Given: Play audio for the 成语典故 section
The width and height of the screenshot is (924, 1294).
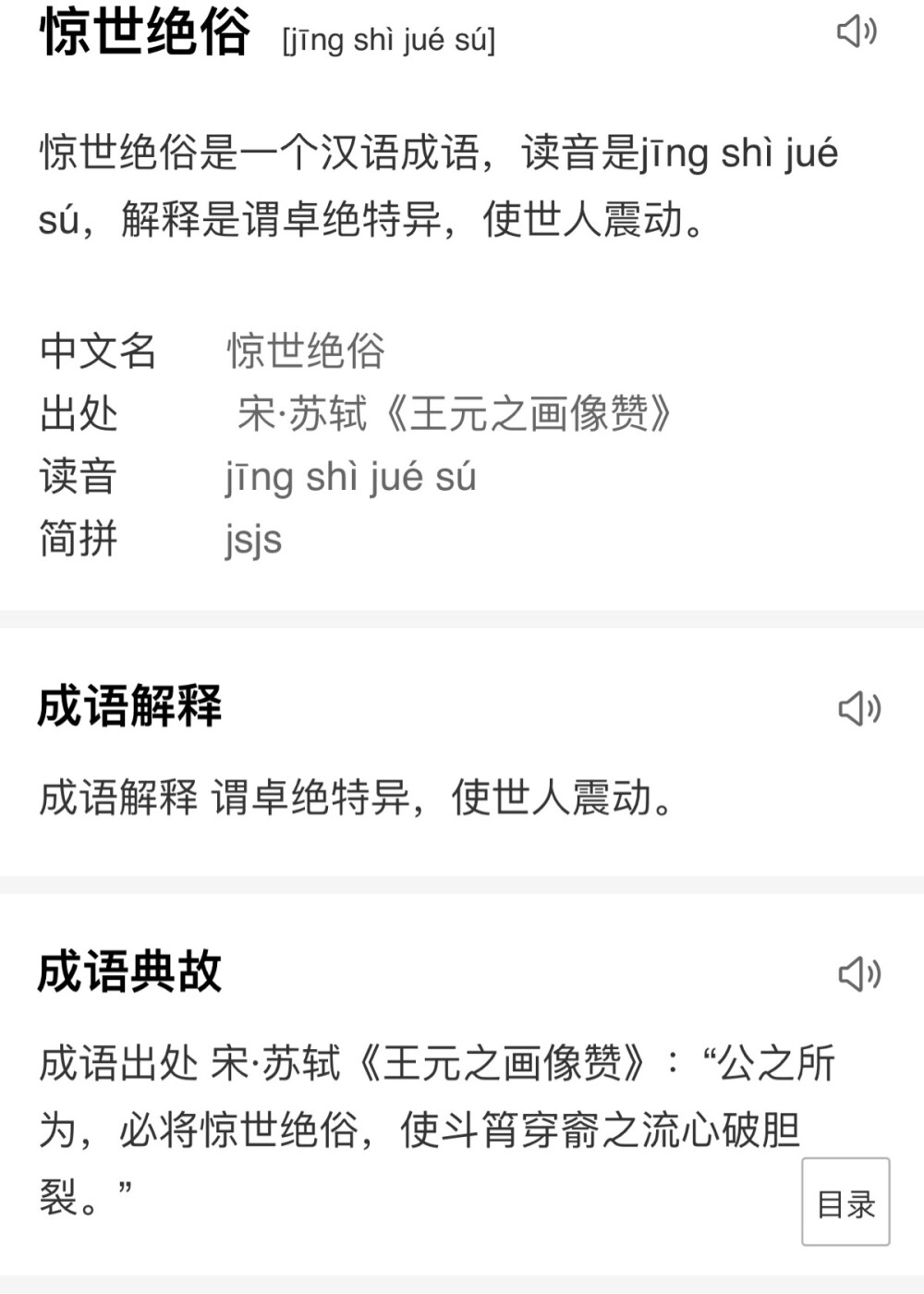Looking at the screenshot, I should coord(860,972).
